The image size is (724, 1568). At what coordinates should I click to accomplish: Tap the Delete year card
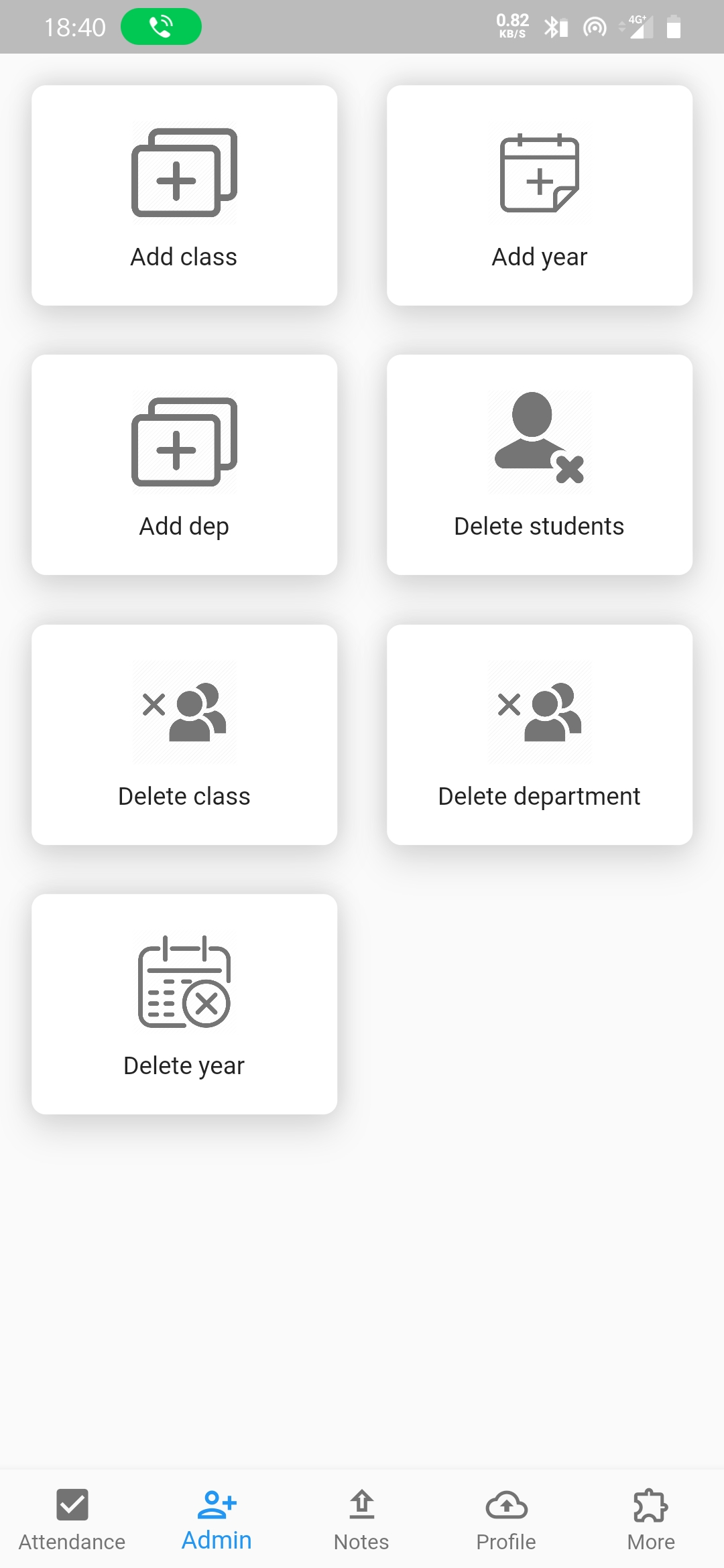[x=184, y=1004]
